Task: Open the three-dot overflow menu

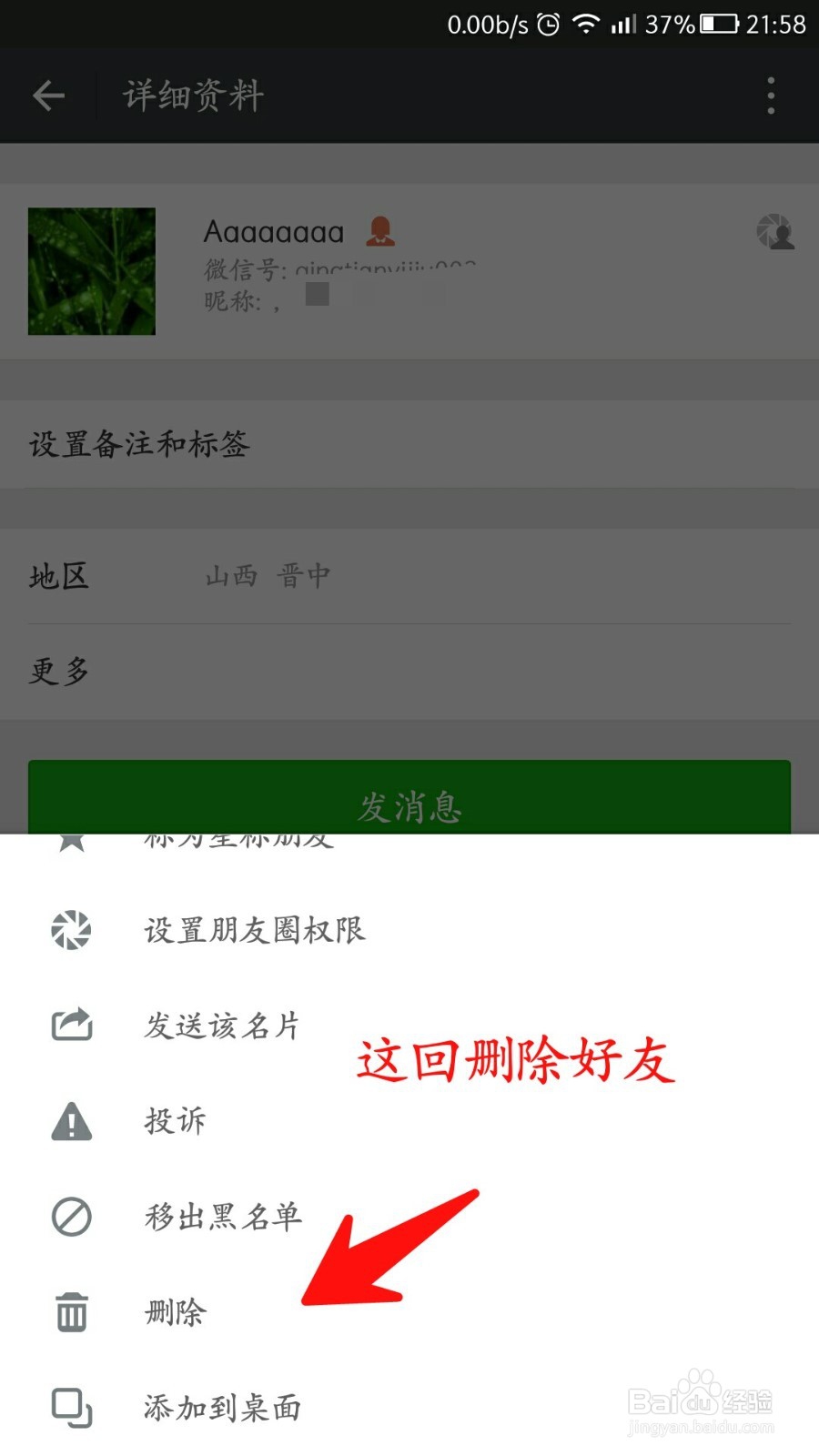Action: (x=770, y=94)
